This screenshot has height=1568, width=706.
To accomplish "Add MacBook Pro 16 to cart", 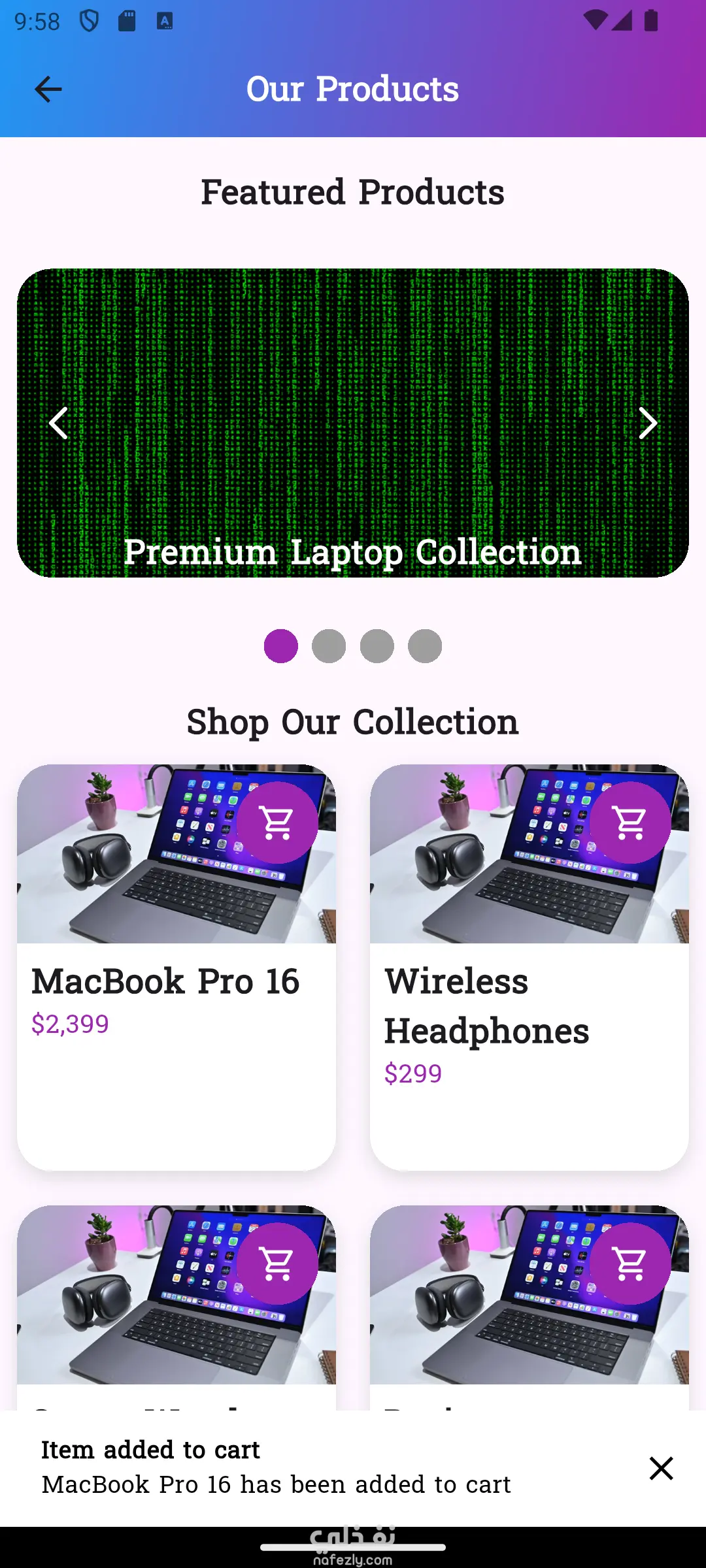I will [277, 823].
